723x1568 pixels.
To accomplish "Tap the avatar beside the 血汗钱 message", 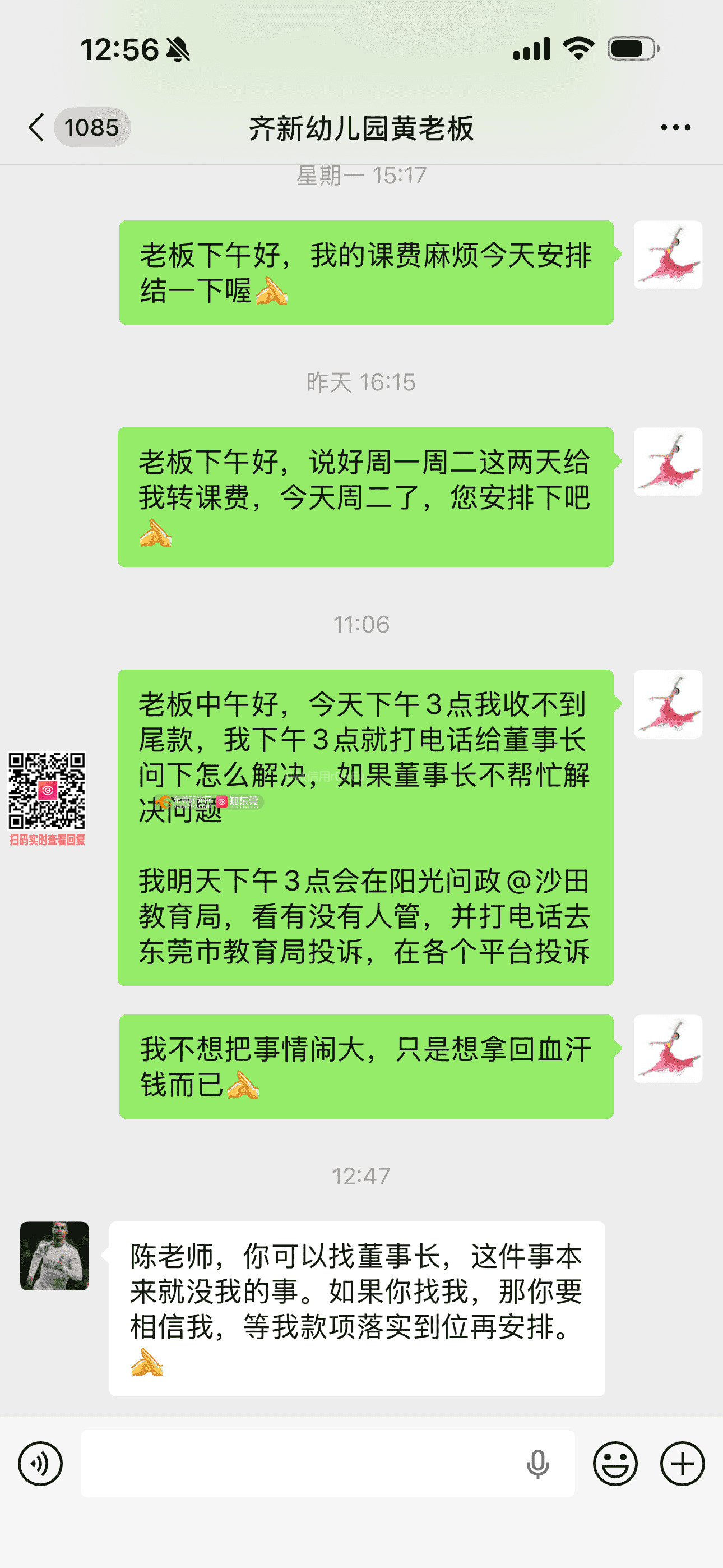I will (668, 1049).
